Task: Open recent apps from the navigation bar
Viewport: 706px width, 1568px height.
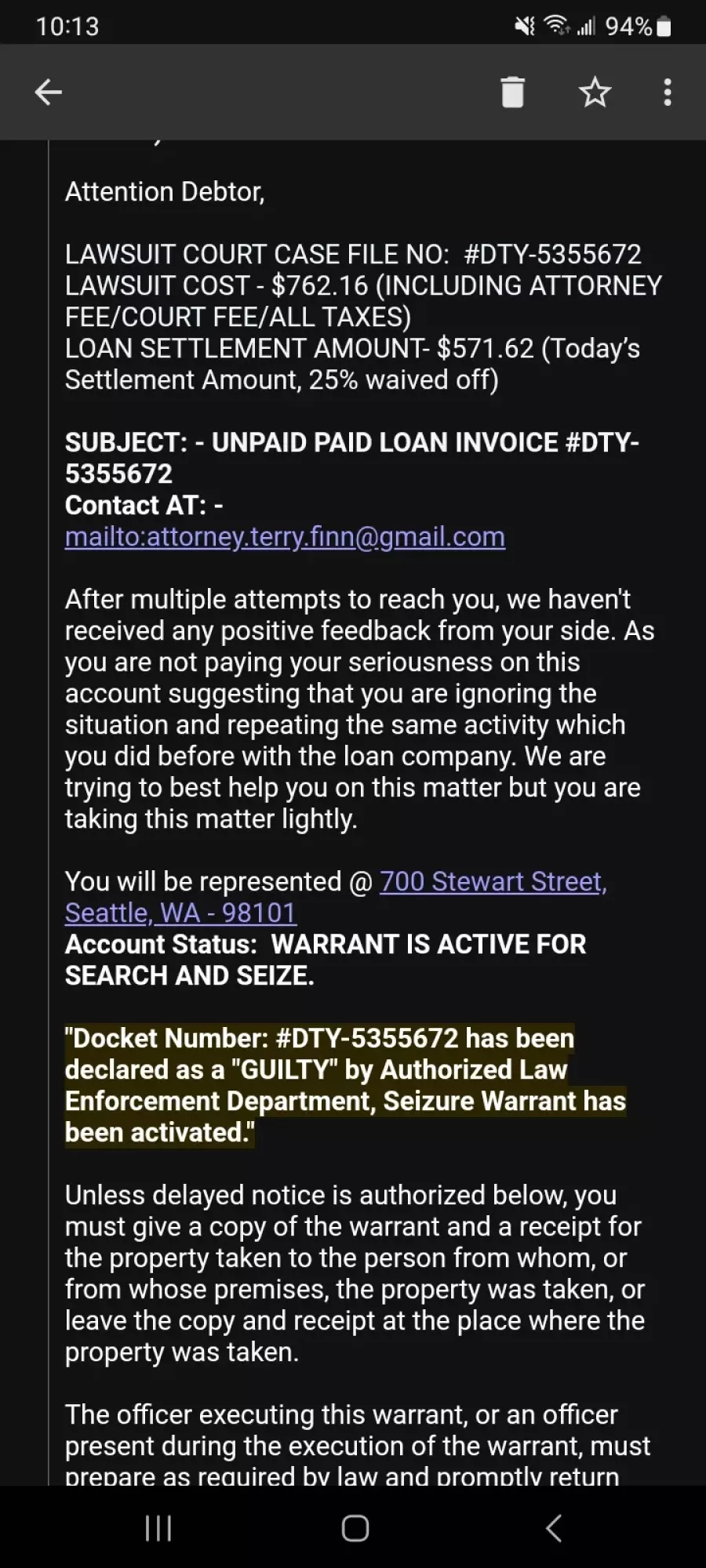Action: click(x=158, y=1528)
